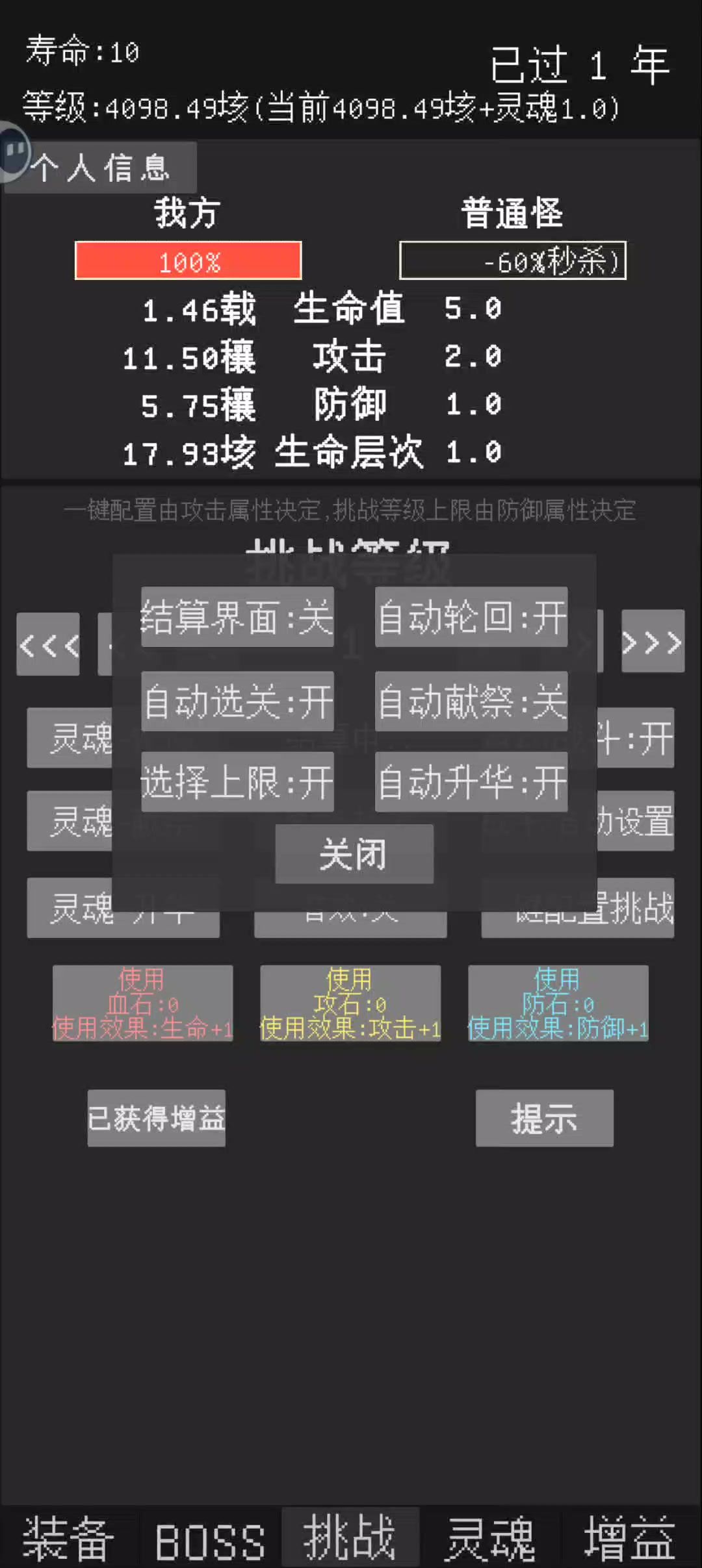702x1568 pixels.
Task: Toggle the 结算界面 setting
Action: click(x=237, y=617)
